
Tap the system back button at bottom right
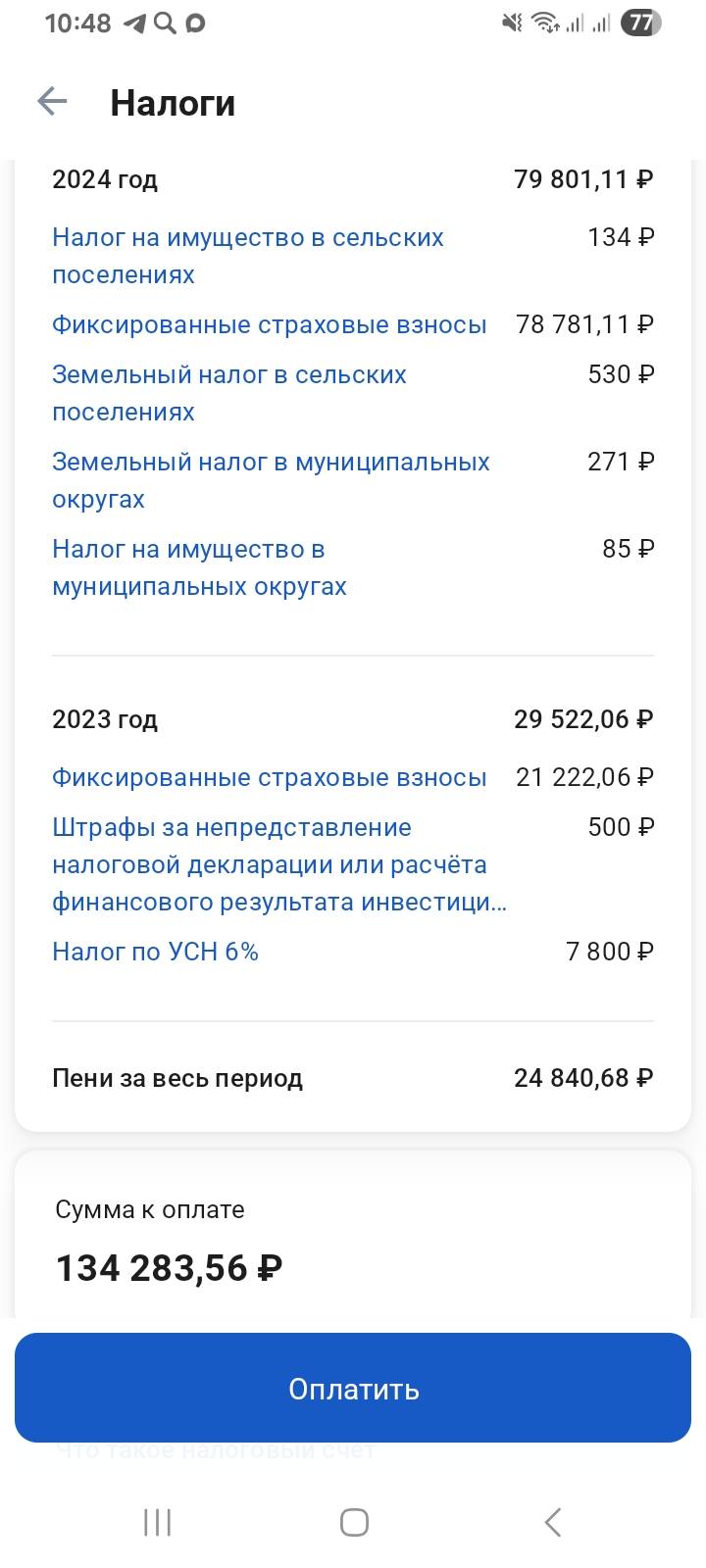pos(552,1522)
